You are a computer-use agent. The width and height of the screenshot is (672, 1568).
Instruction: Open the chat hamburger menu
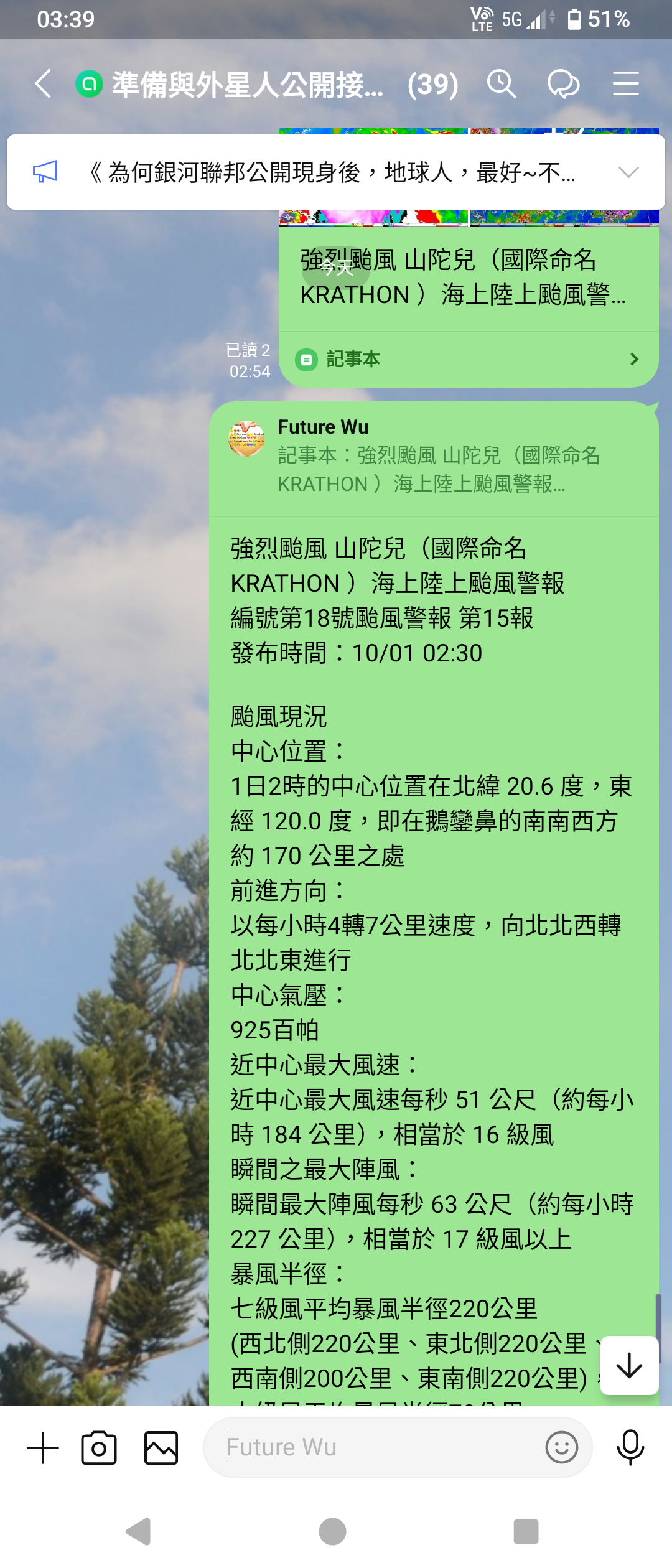coord(625,84)
